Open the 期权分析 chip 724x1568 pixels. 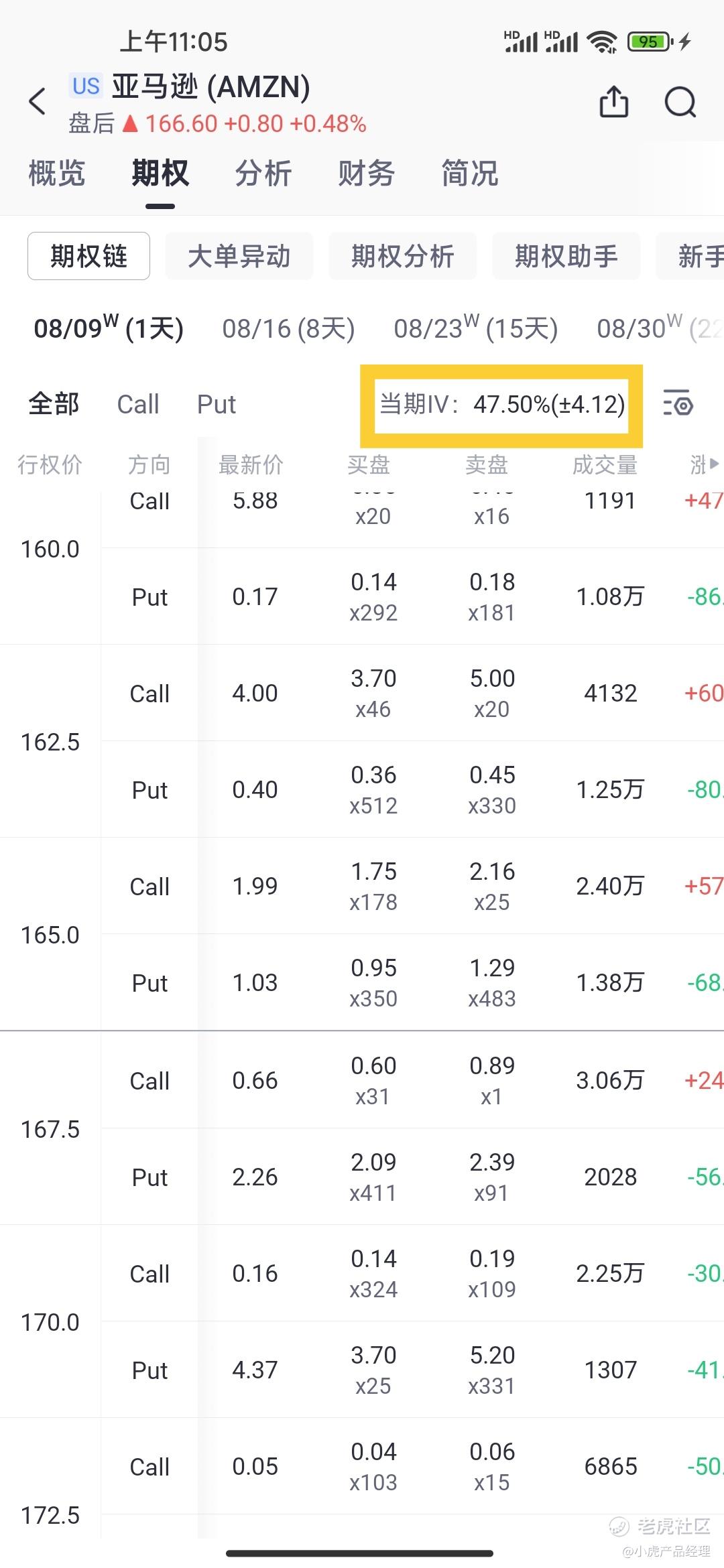[x=403, y=256]
